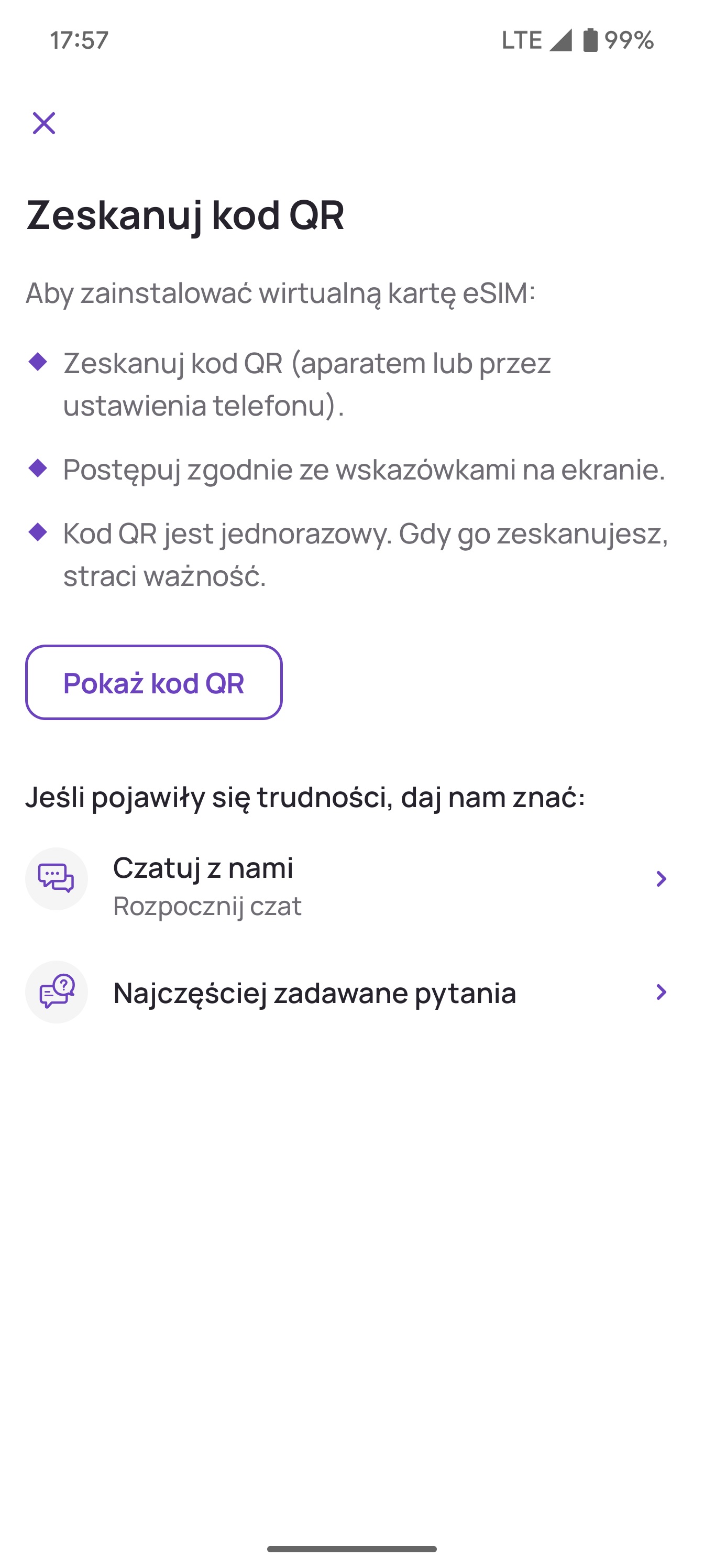Tap the Pokaż kod QR button
704x1568 pixels.
point(154,682)
